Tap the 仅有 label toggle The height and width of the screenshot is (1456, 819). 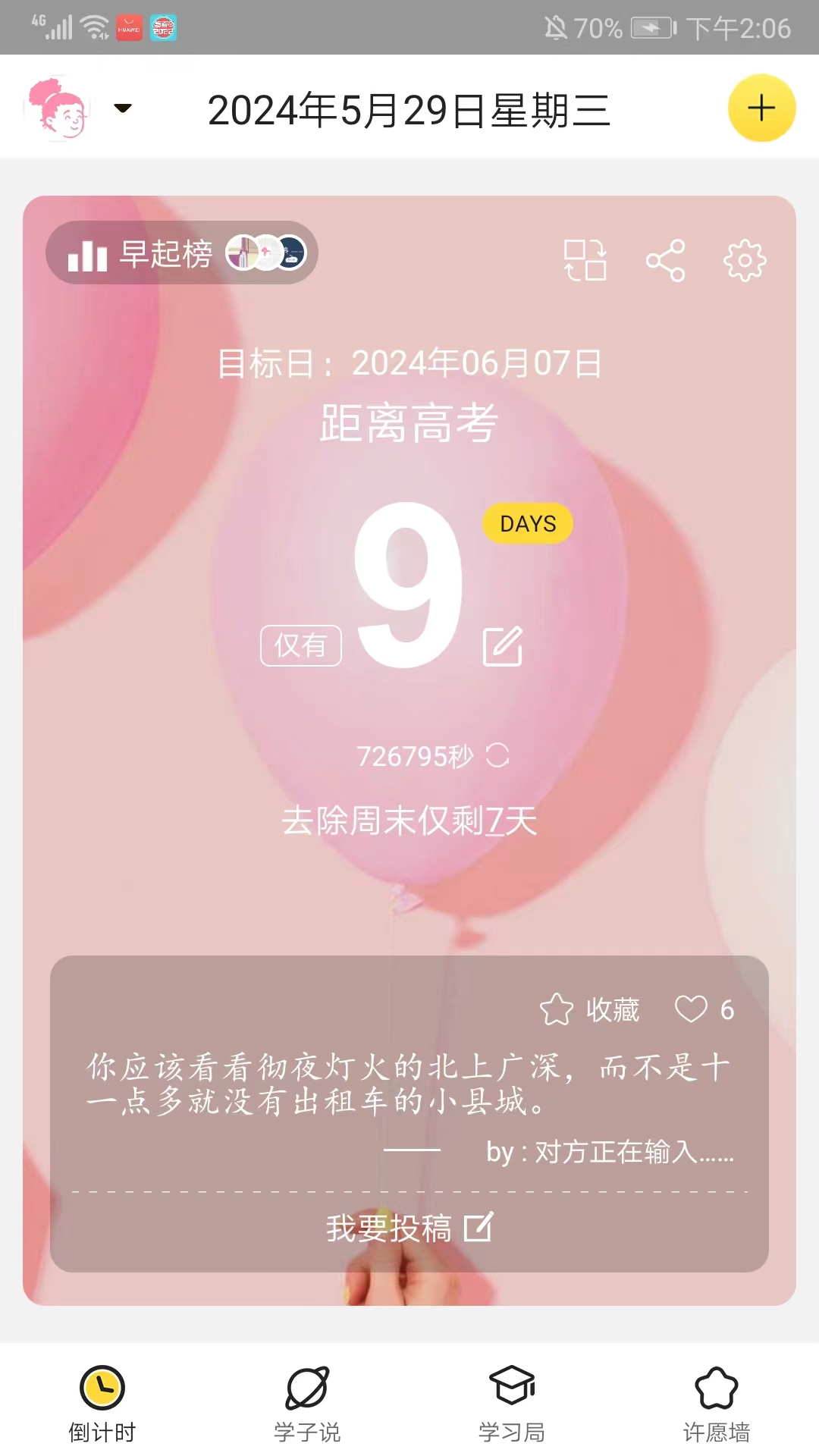click(x=301, y=646)
